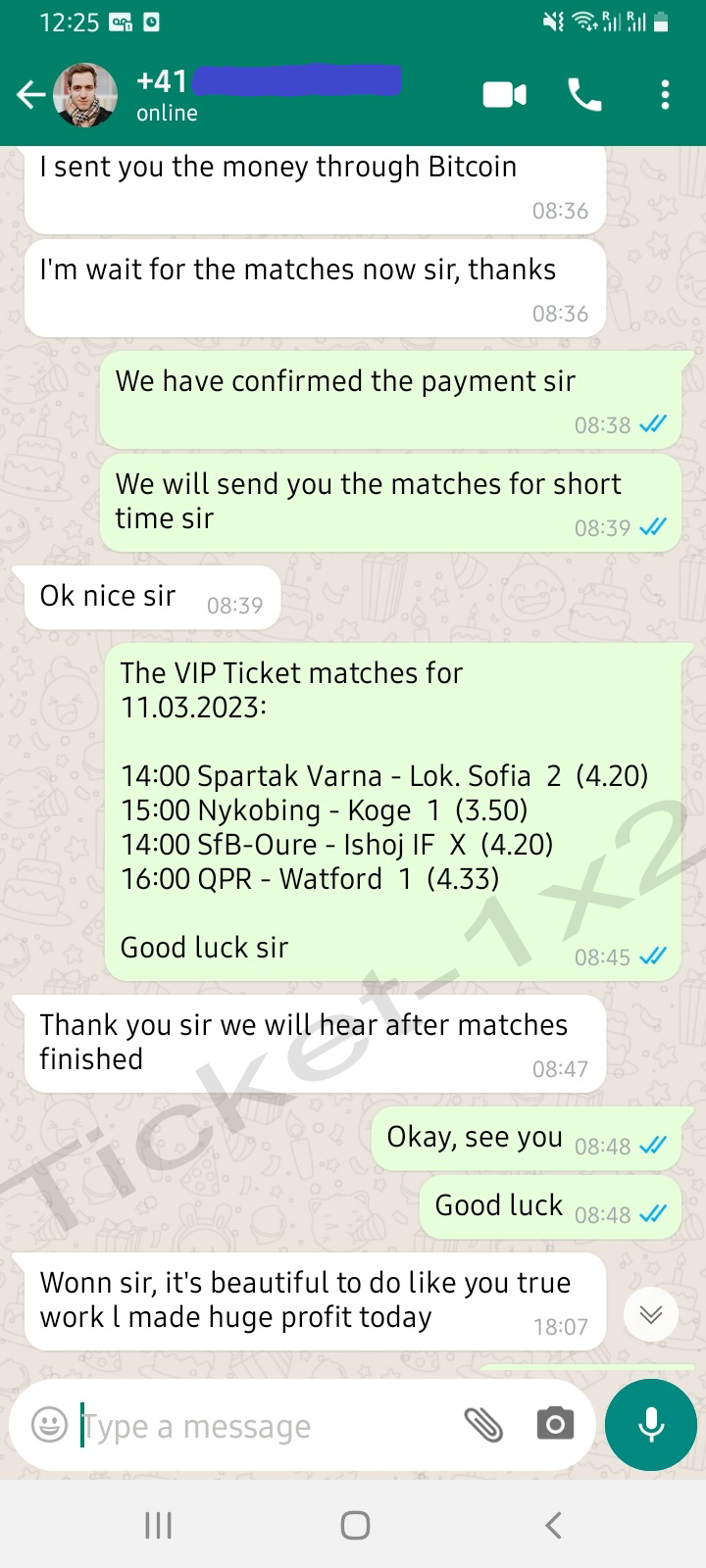
Task: Go back to the chats list
Action: pos(31,95)
